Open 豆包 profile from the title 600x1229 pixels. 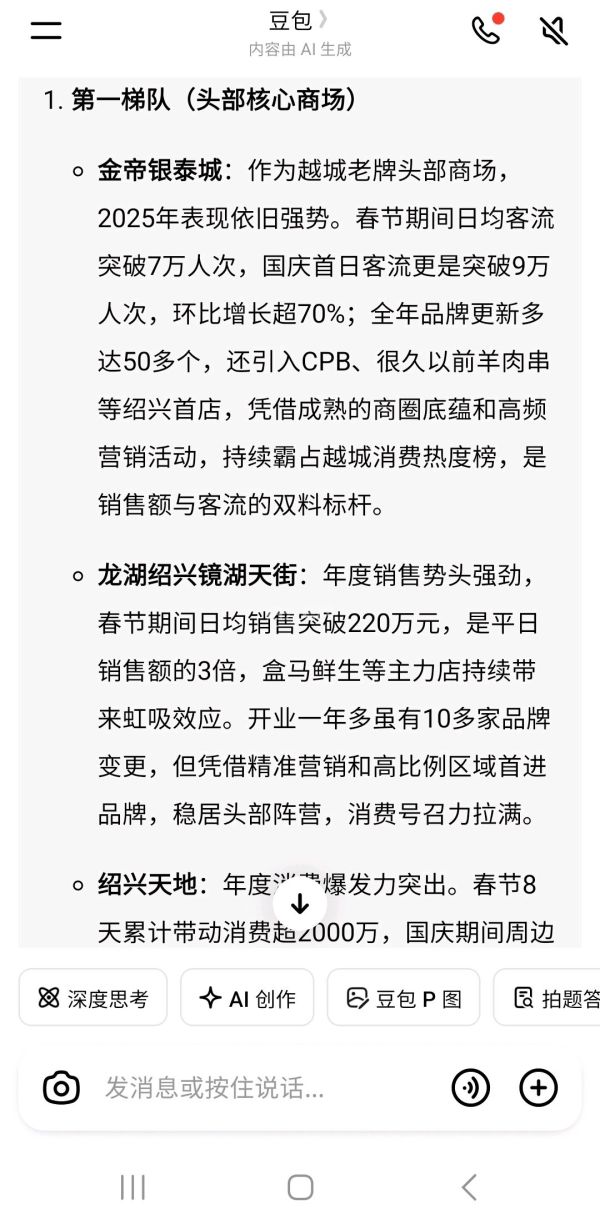pyautogui.click(x=299, y=20)
